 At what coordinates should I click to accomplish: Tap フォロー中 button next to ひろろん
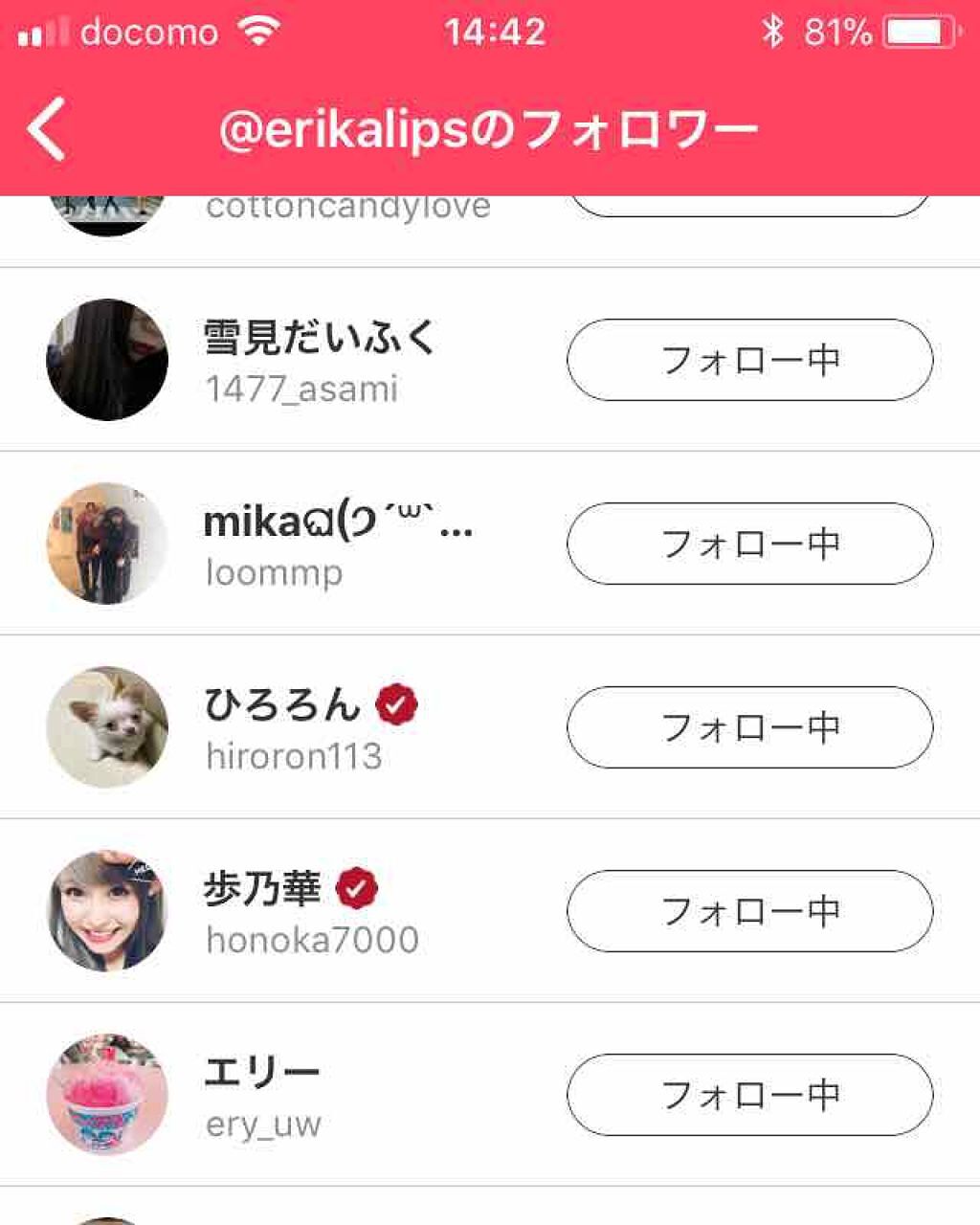[749, 727]
